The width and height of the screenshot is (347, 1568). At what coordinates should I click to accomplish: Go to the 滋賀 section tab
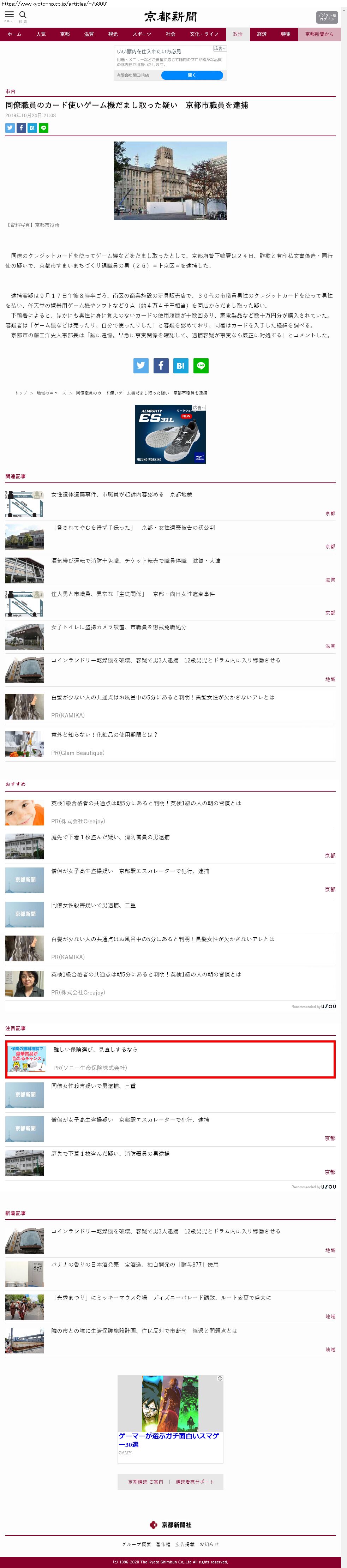[89, 34]
